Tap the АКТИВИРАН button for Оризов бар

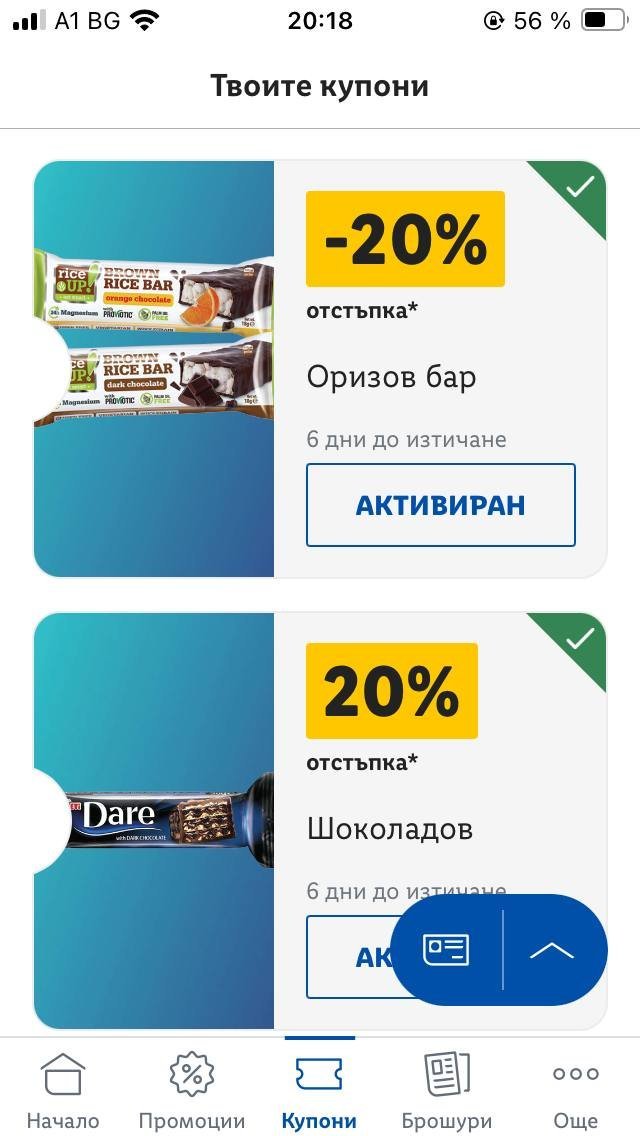(x=441, y=505)
